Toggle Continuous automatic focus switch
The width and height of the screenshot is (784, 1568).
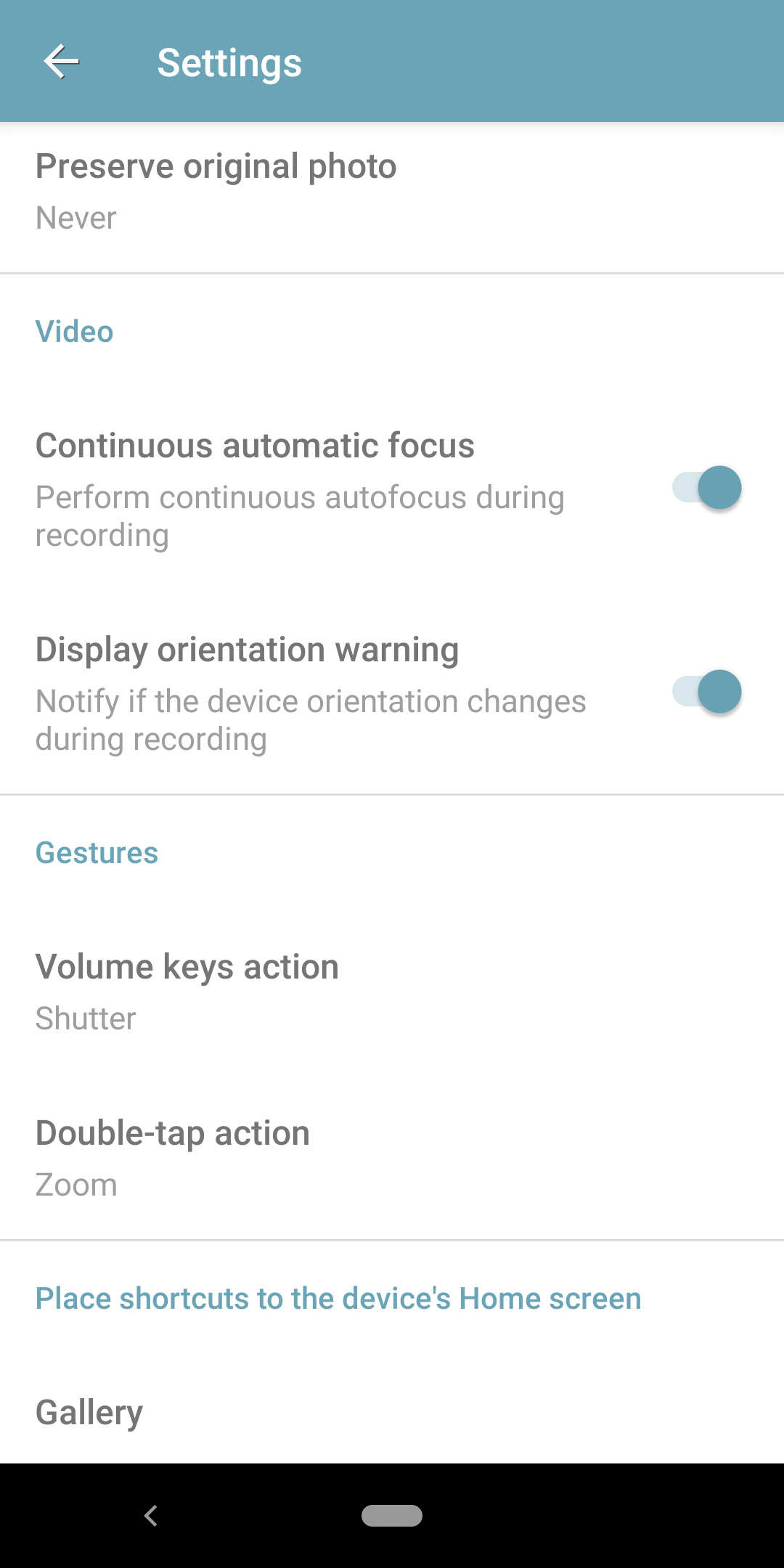tap(706, 487)
